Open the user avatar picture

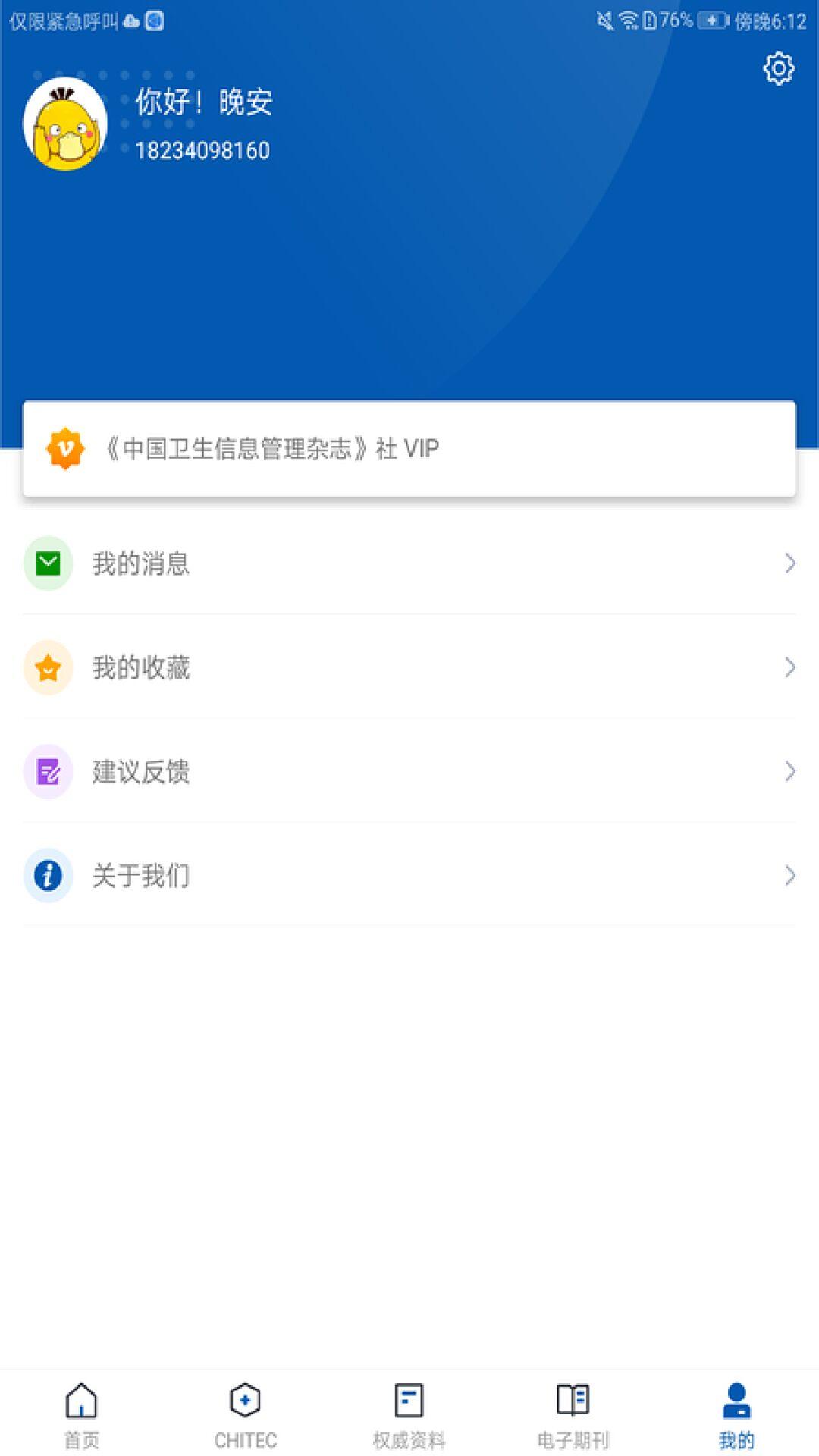click(67, 122)
